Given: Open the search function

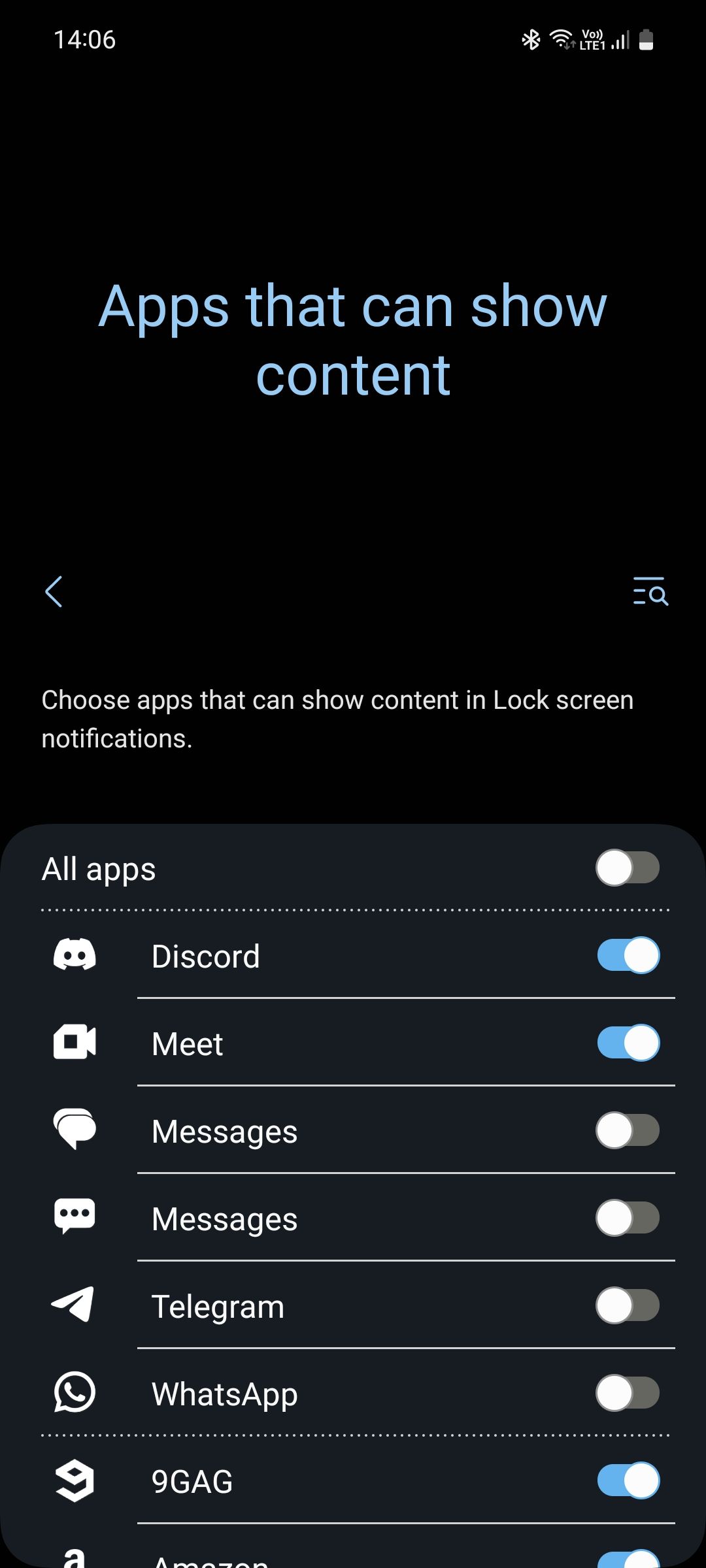Looking at the screenshot, I should (x=649, y=592).
